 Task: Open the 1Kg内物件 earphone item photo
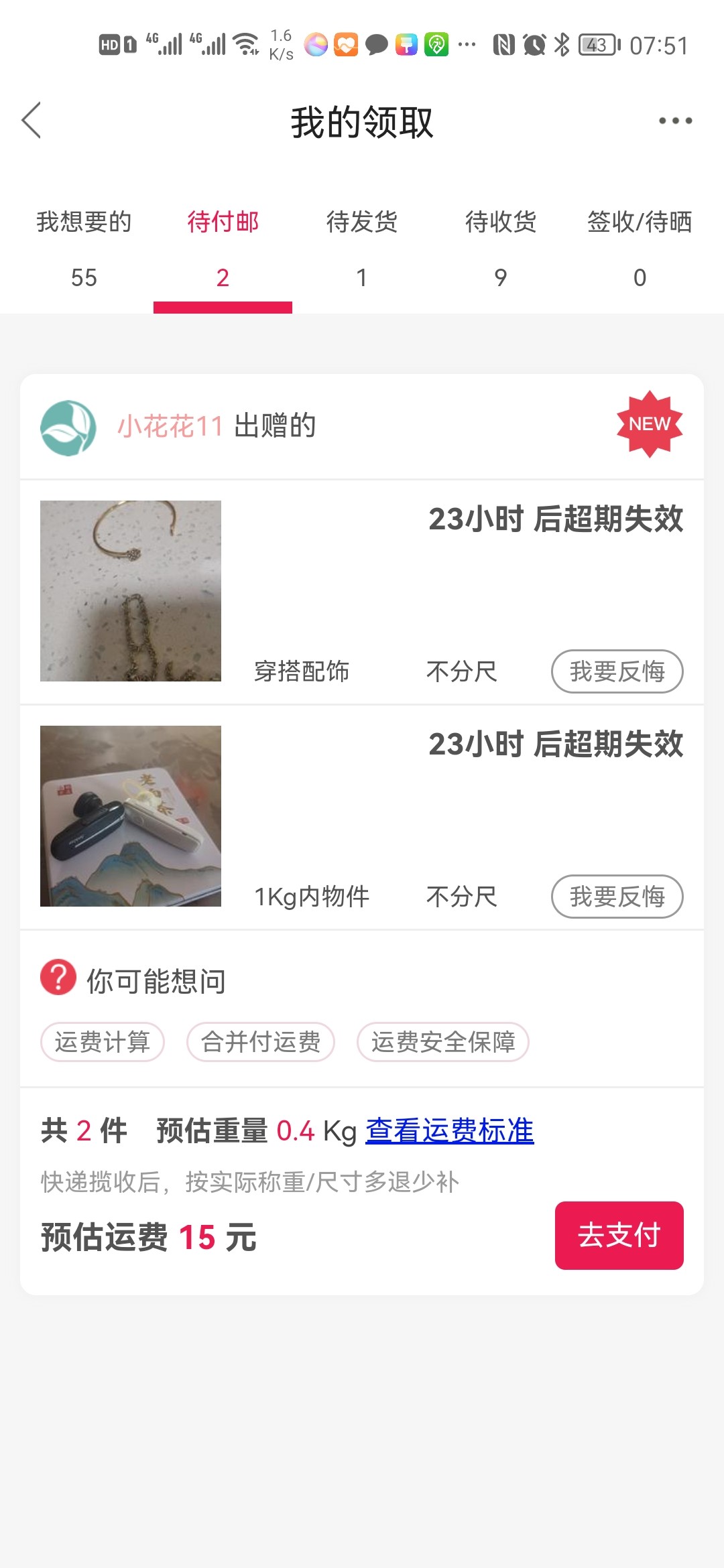tap(131, 816)
